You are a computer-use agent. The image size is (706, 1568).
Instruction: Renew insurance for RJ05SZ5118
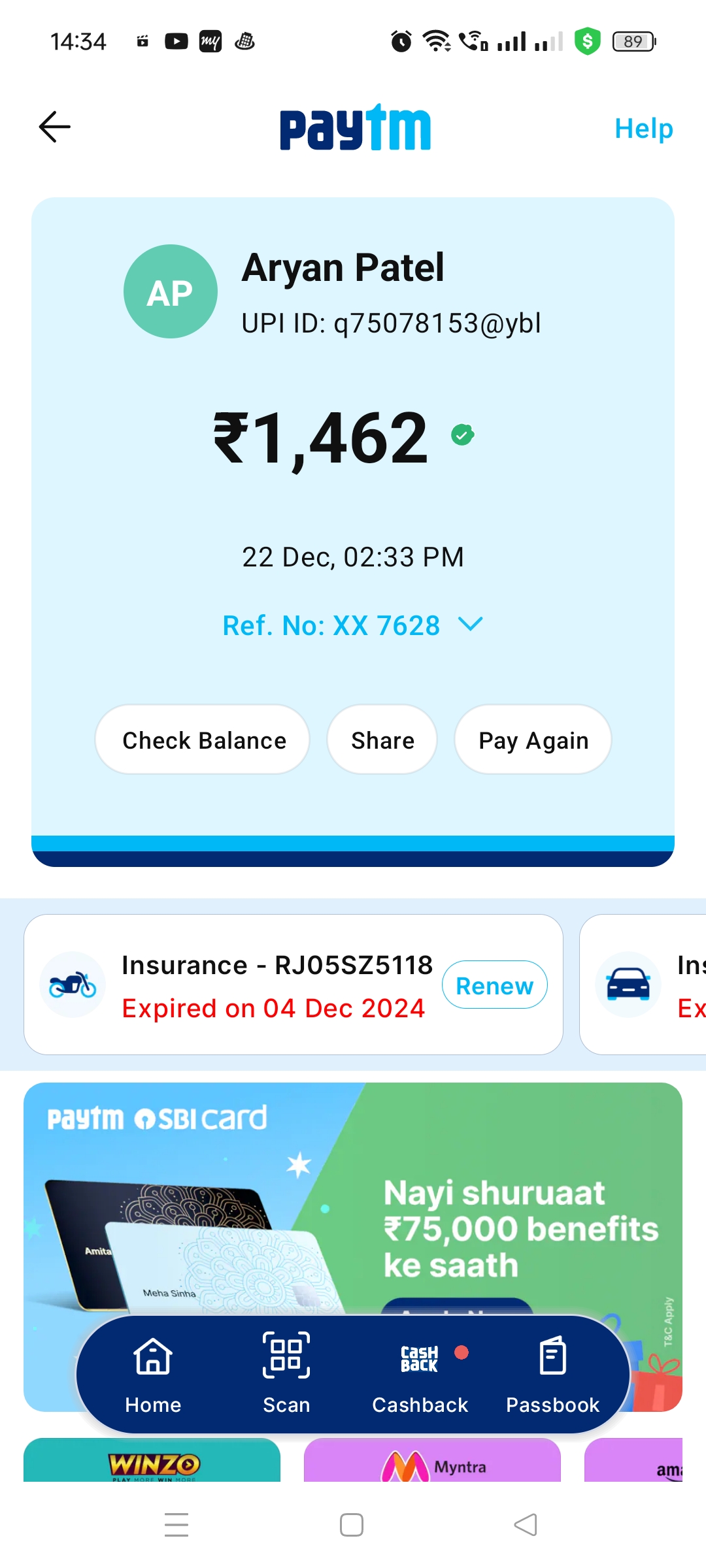494,985
